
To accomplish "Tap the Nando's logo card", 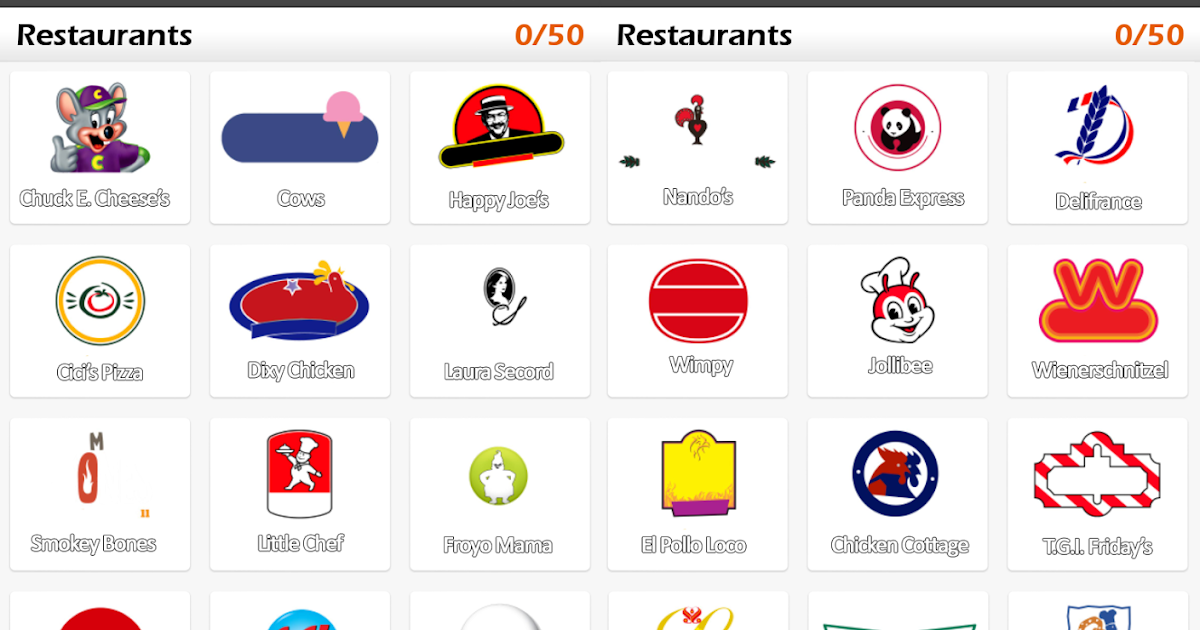I will (x=697, y=146).
